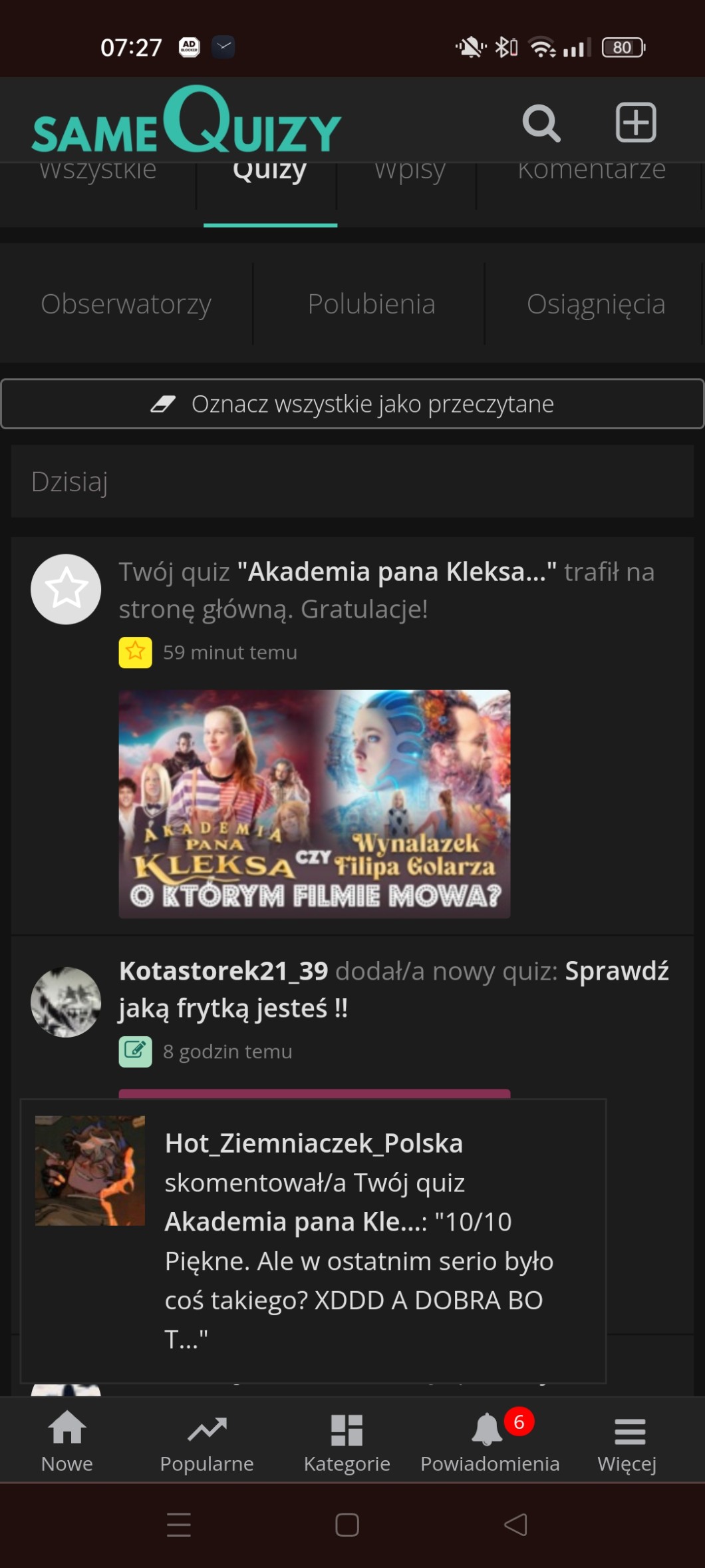Open Powiadomienia with 6 unread
This screenshot has height=1568, width=705.
490,1442
